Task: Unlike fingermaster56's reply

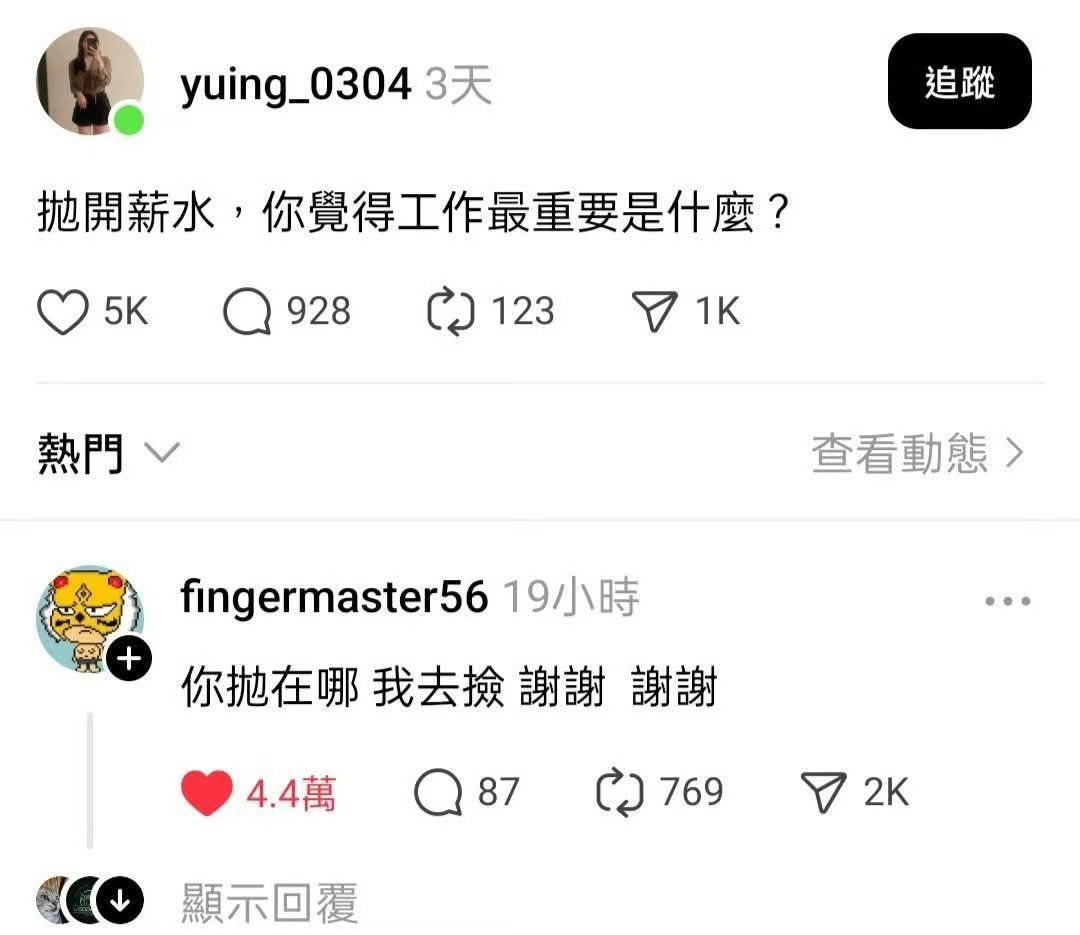Action: point(207,793)
